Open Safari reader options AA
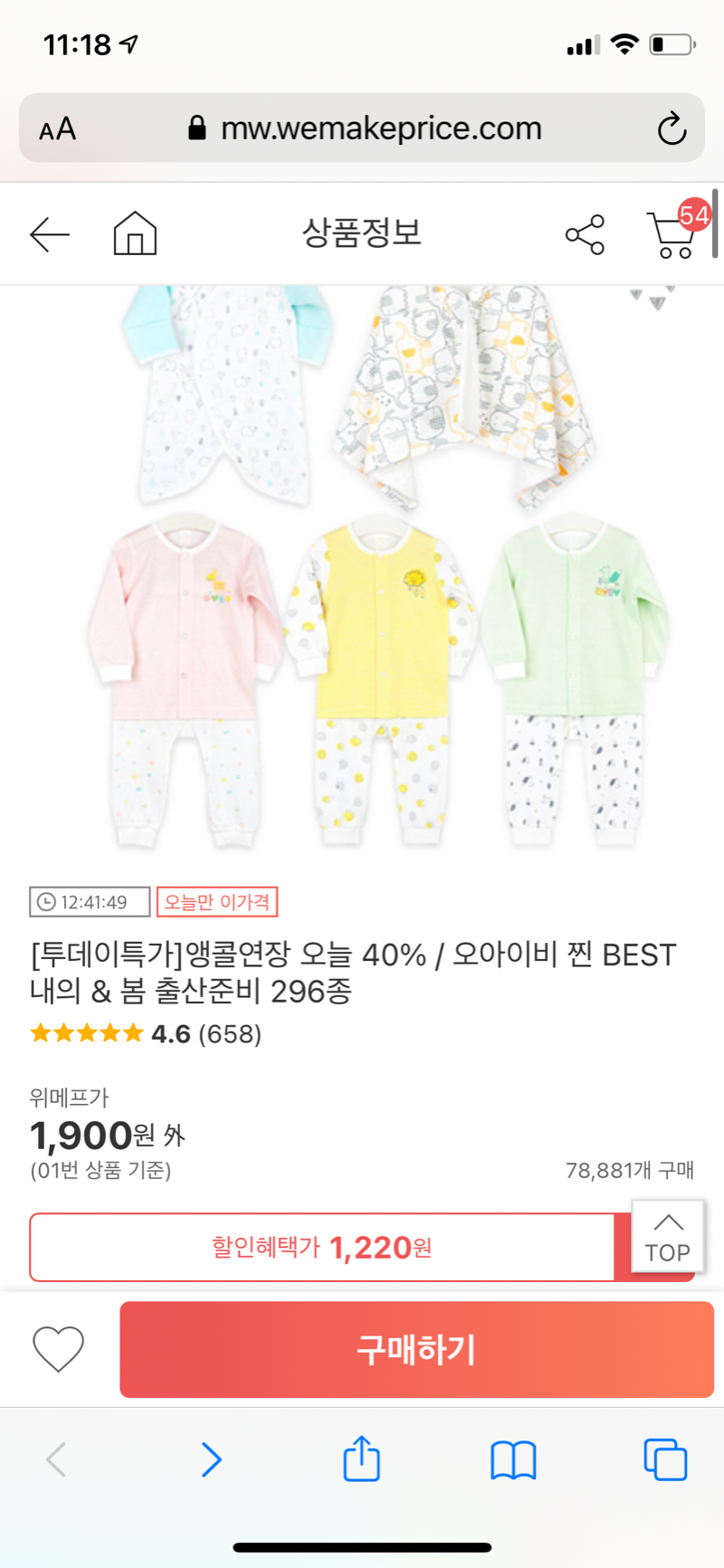Screen dimensions: 724x1568 point(57,129)
